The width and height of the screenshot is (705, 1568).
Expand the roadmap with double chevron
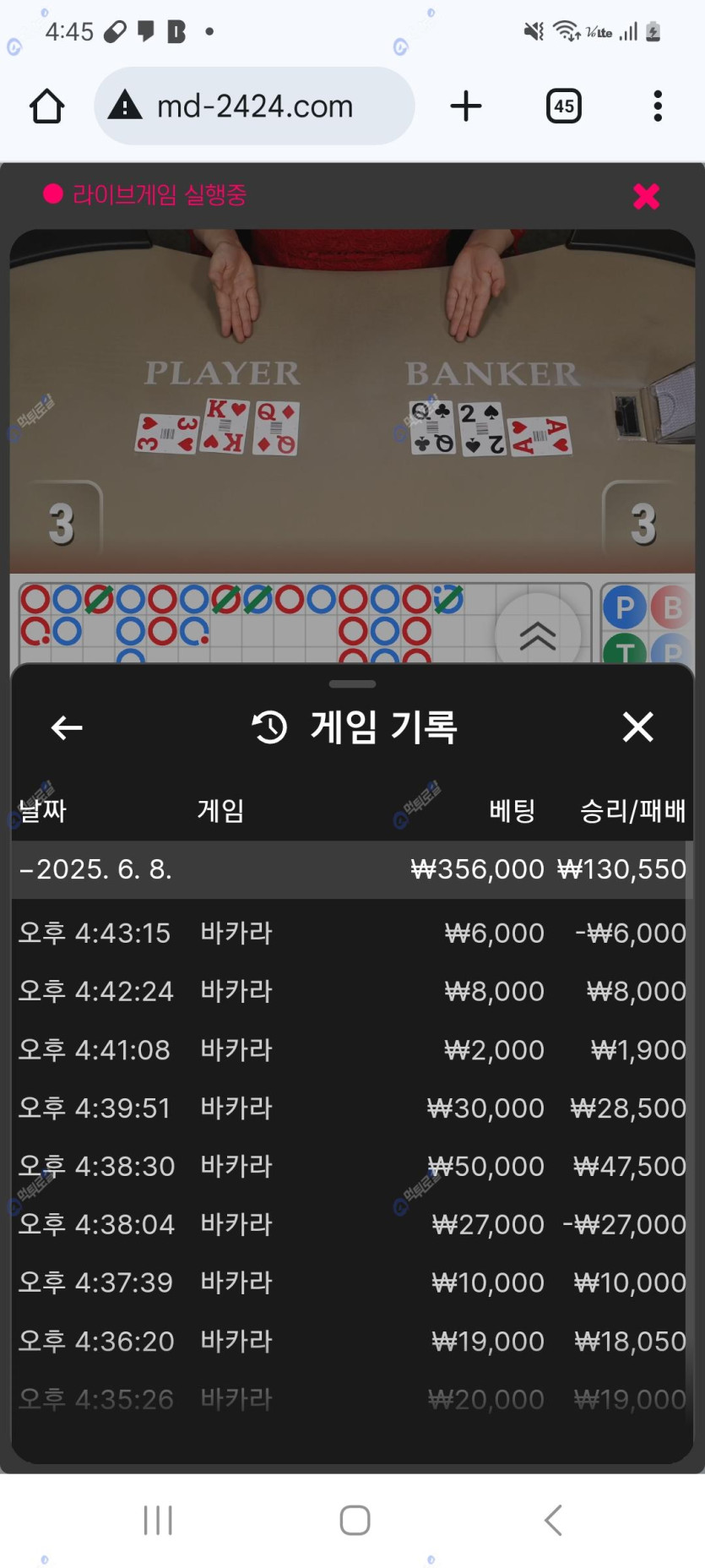[x=538, y=634]
